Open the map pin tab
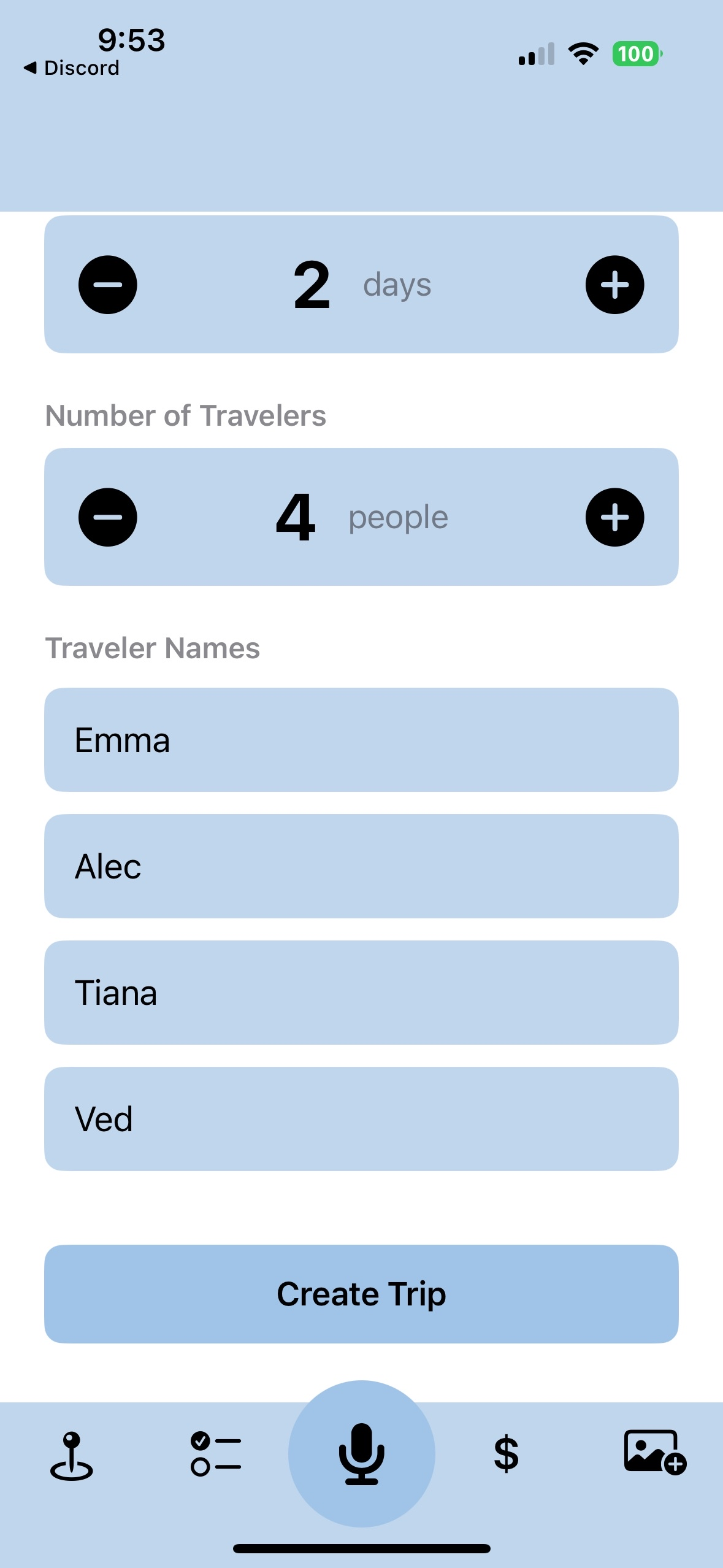723x1568 pixels. (x=72, y=1456)
